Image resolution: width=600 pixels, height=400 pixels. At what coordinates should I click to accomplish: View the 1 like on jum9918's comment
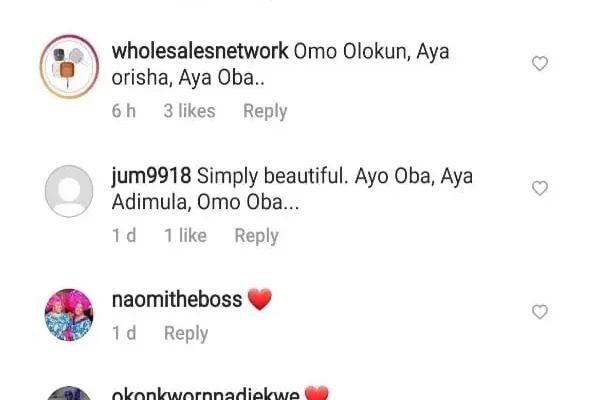185,235
